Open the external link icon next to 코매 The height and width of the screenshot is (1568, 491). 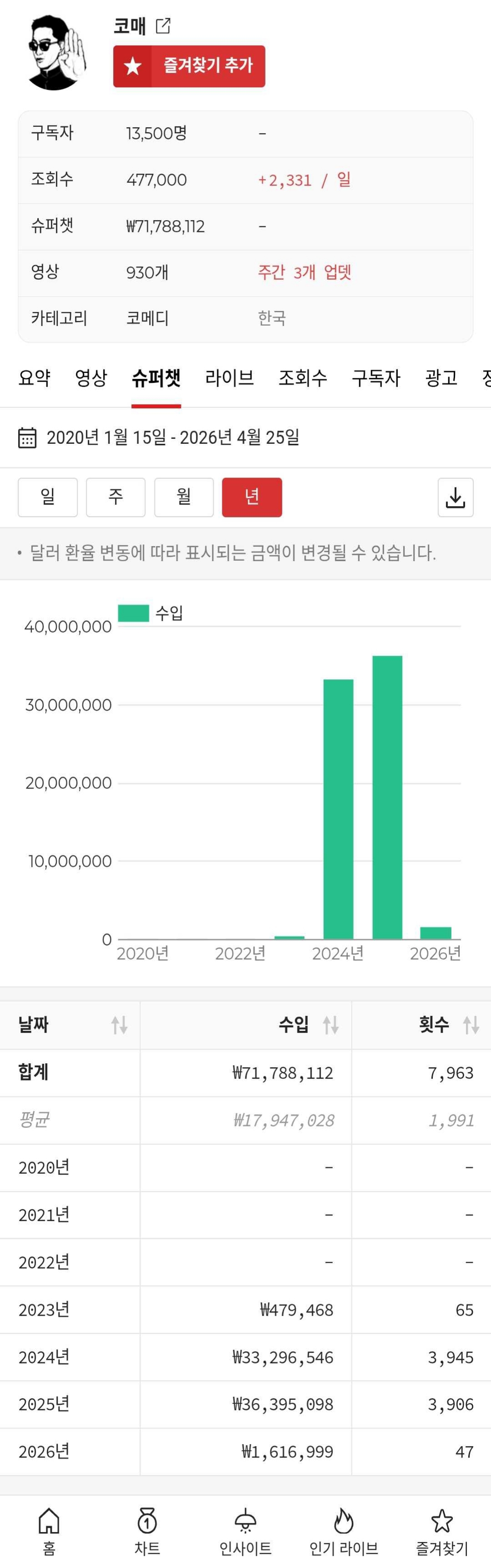(163, 26)
